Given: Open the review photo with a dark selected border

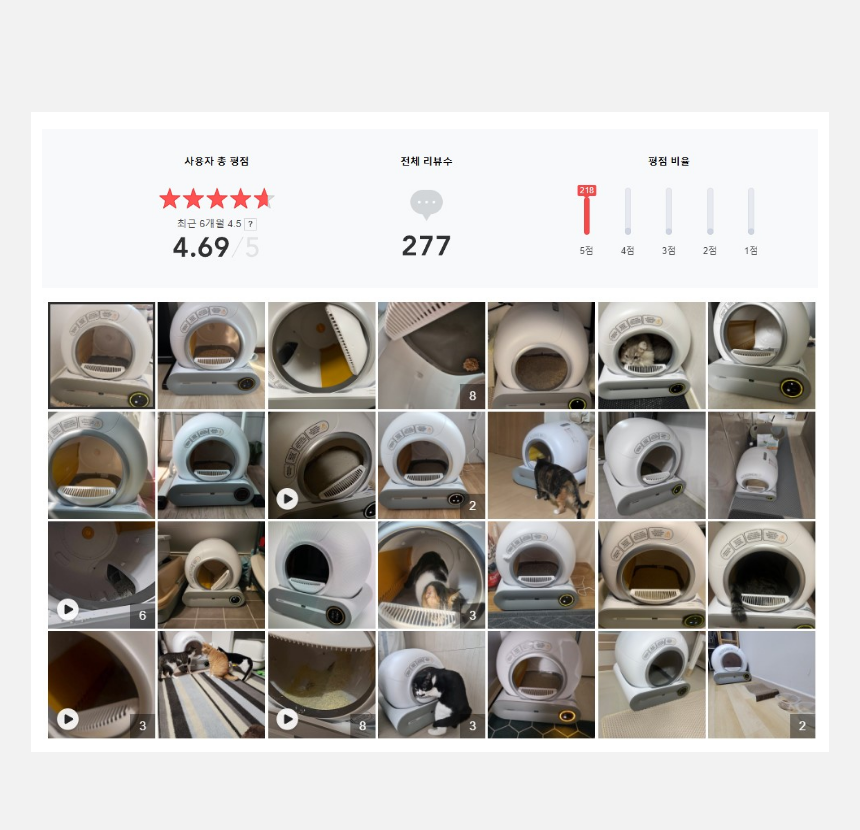Looking at the screenshot, I should pyautogui.click(x=101, y=355).
